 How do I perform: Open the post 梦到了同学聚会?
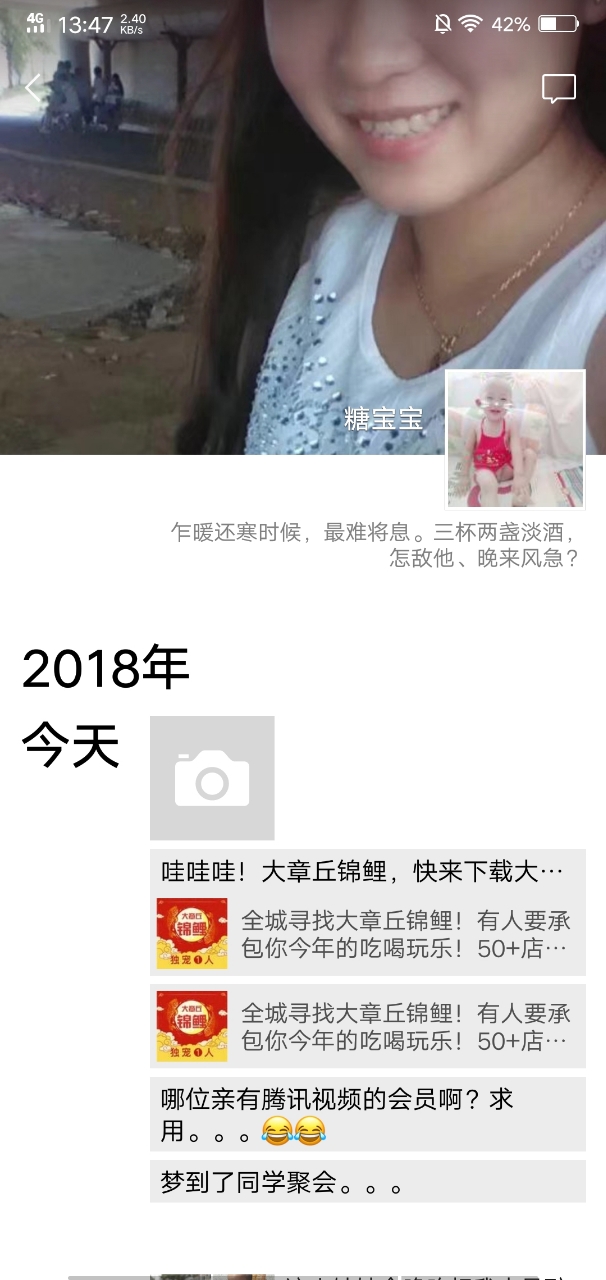point(367,1182)
